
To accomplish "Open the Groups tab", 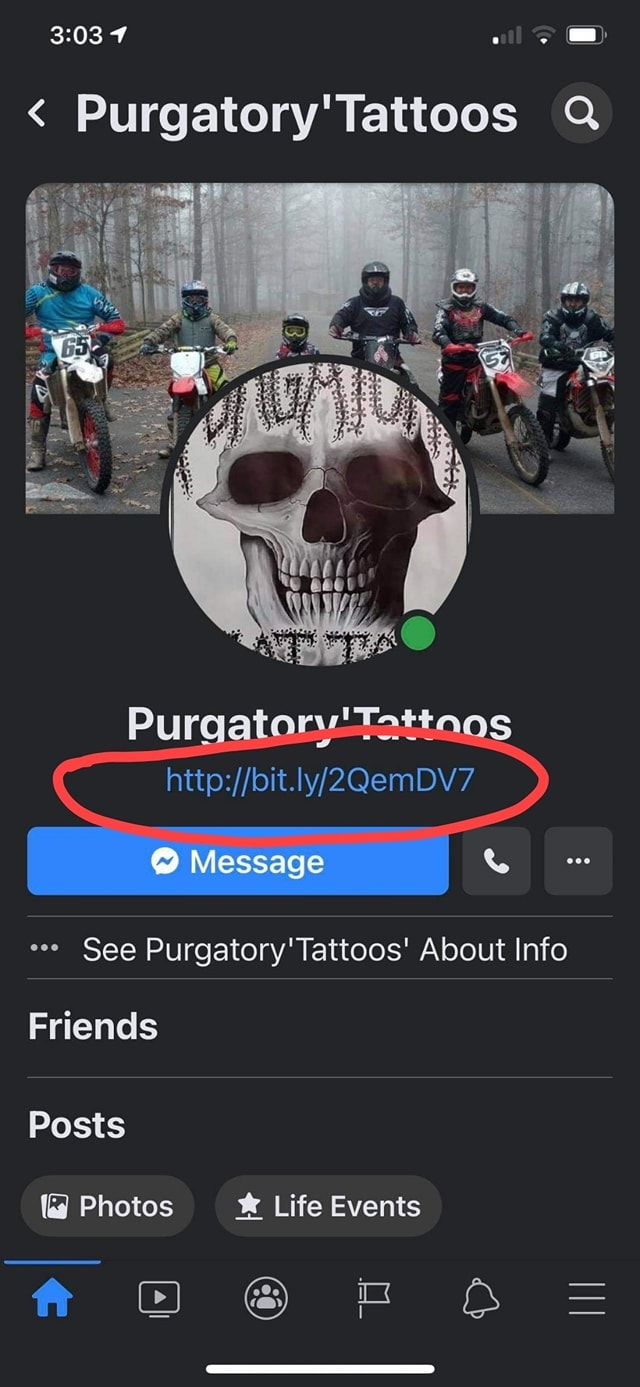I will [x=266, y=1299].
